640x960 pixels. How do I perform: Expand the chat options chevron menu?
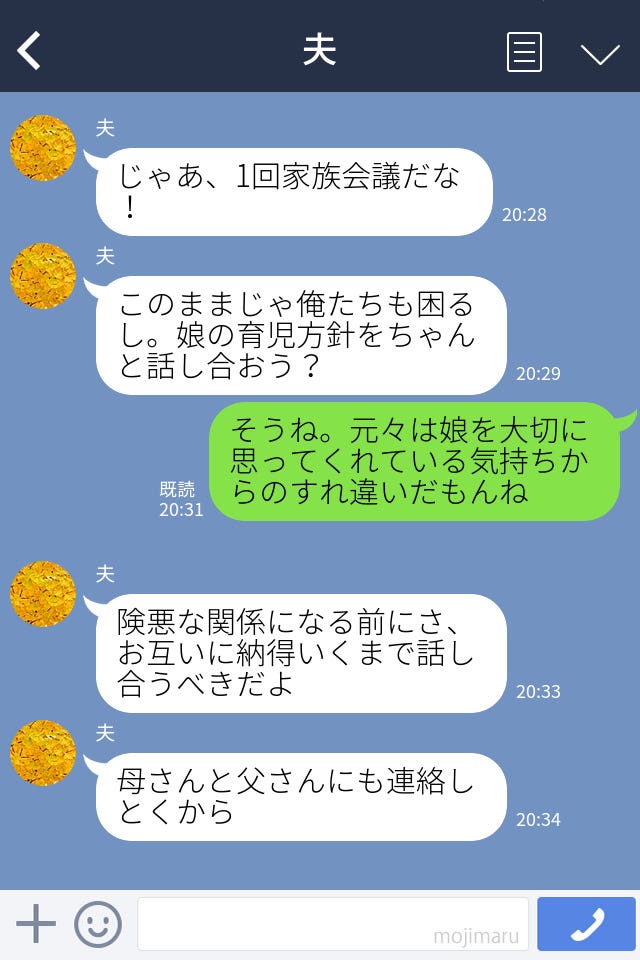click(x=600, y=53)
